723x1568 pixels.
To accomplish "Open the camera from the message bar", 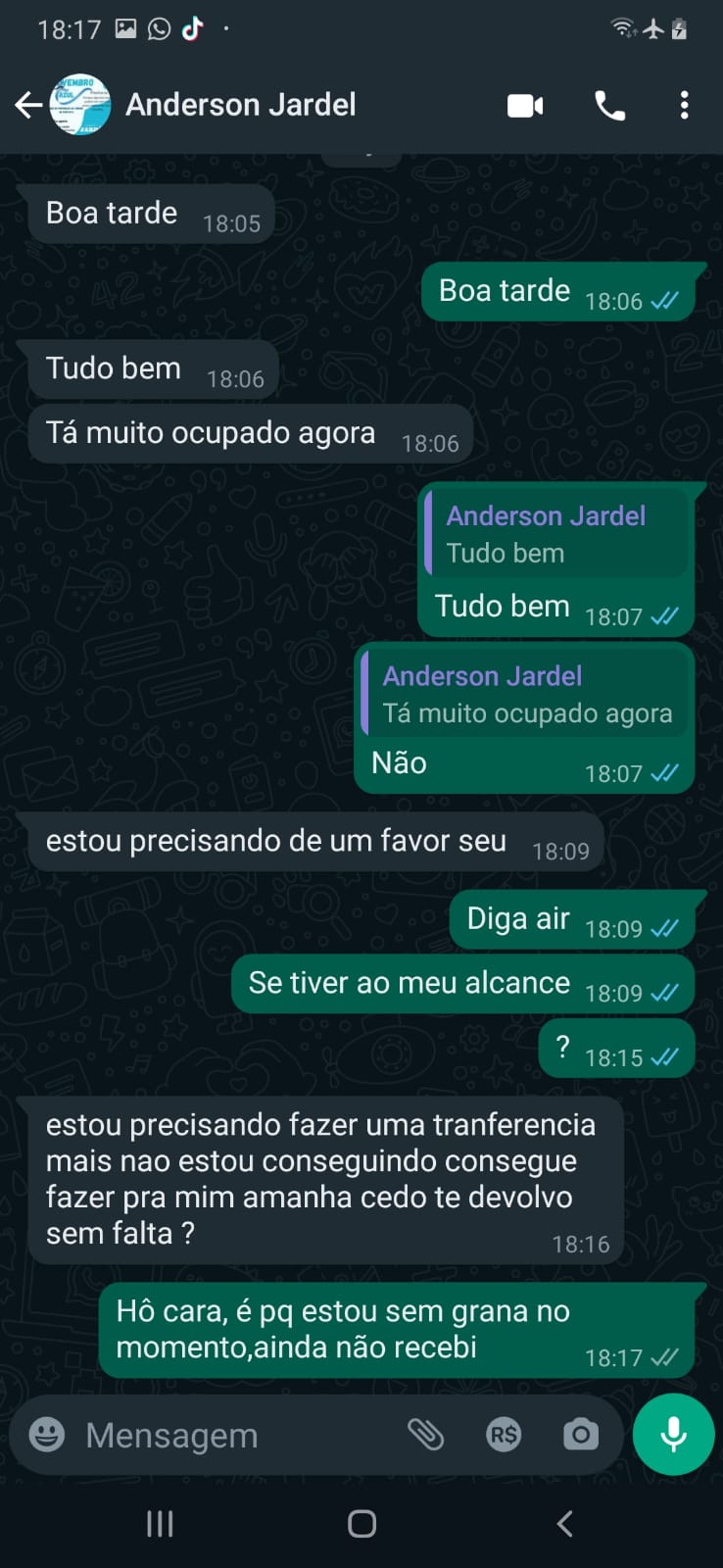I will (x=580, y=1435).
